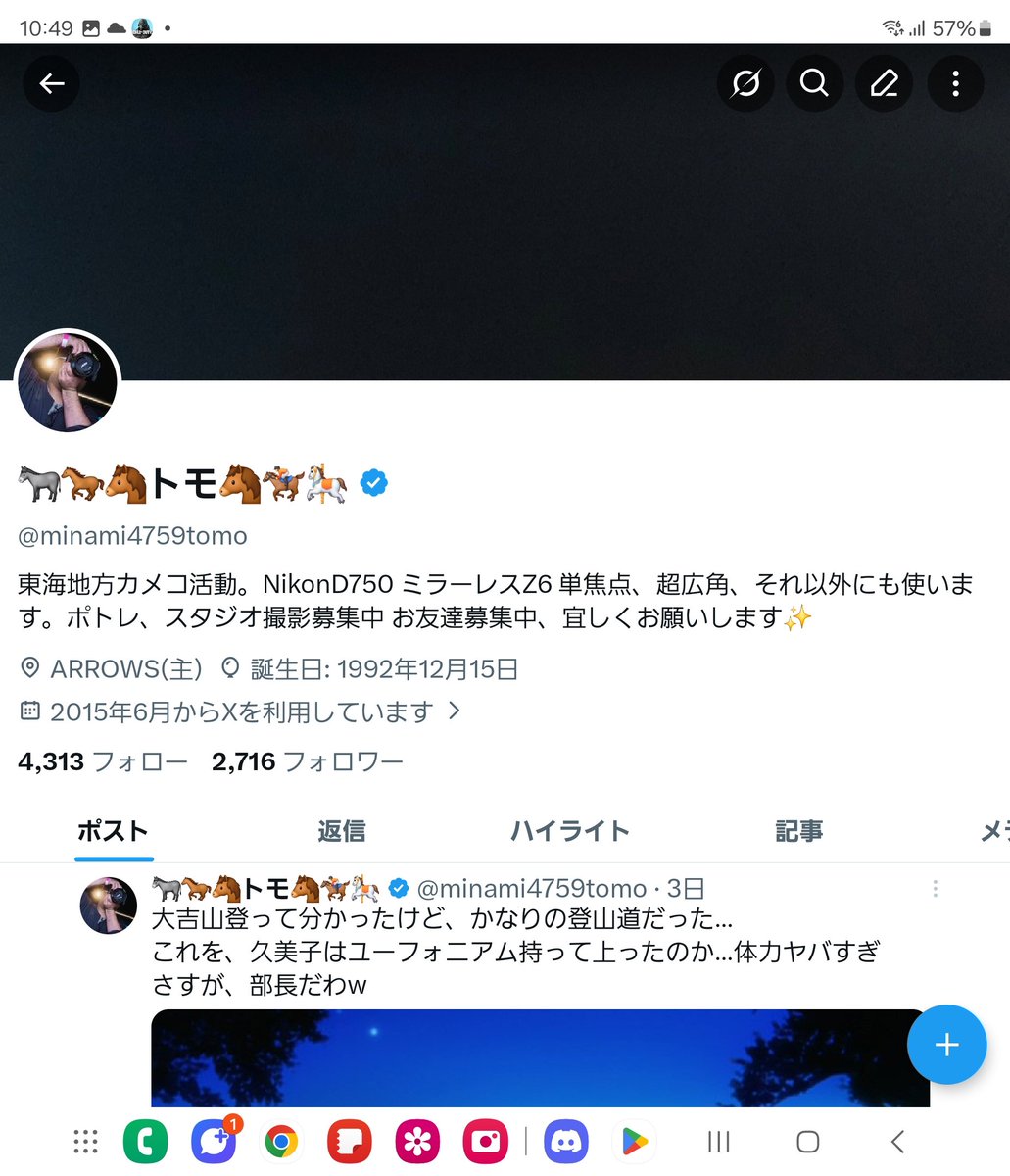Tap the floating blue + compose button
The image size is (1010, 1176).
pos(946,1045)
